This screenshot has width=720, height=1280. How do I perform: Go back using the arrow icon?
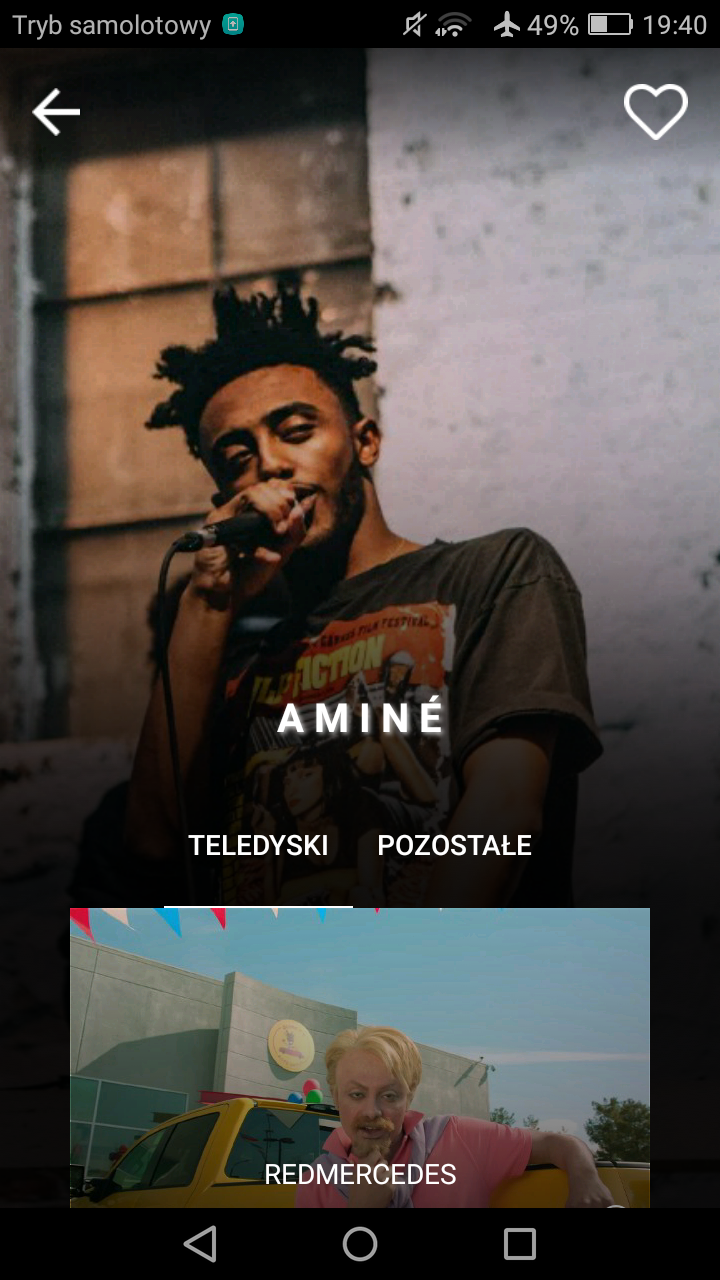56,112
